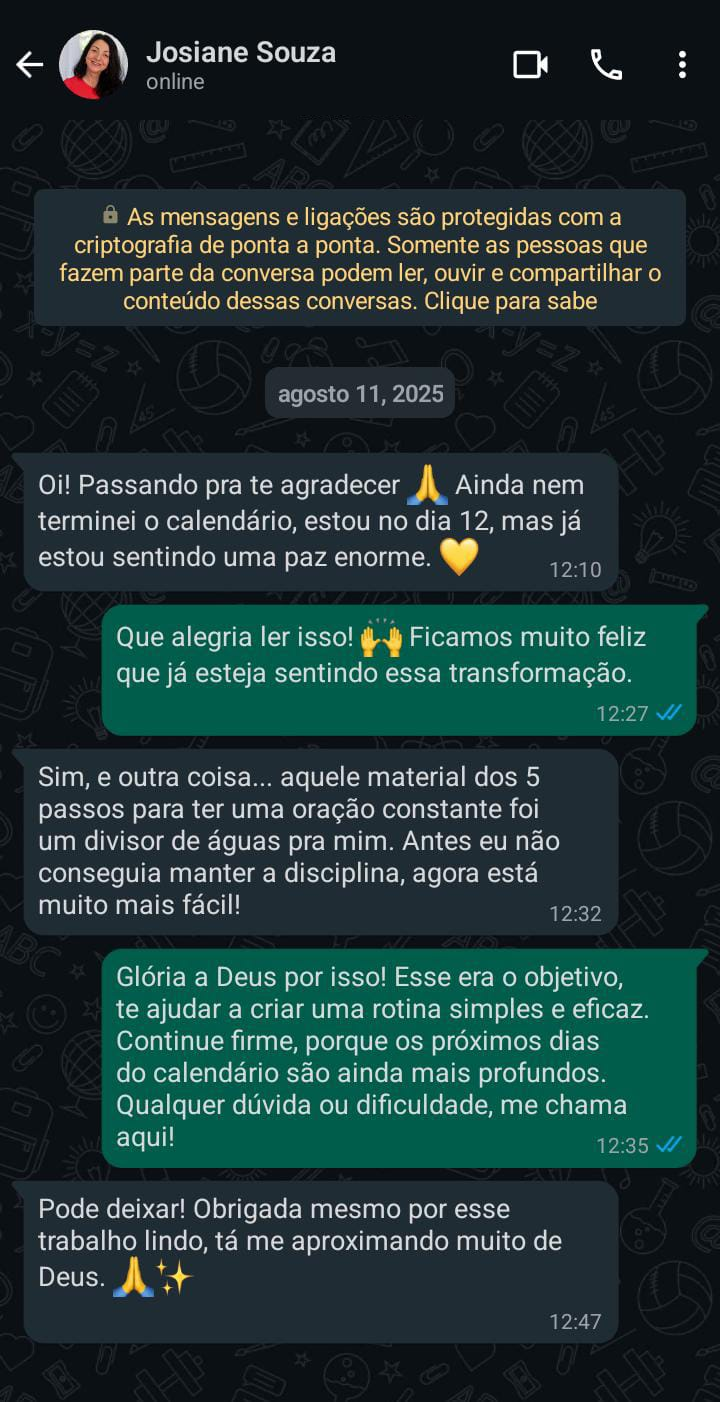The image size is (720, 1402).
Task: Start a voice call with Josiane Souza
Action: [x=607, y=64]
